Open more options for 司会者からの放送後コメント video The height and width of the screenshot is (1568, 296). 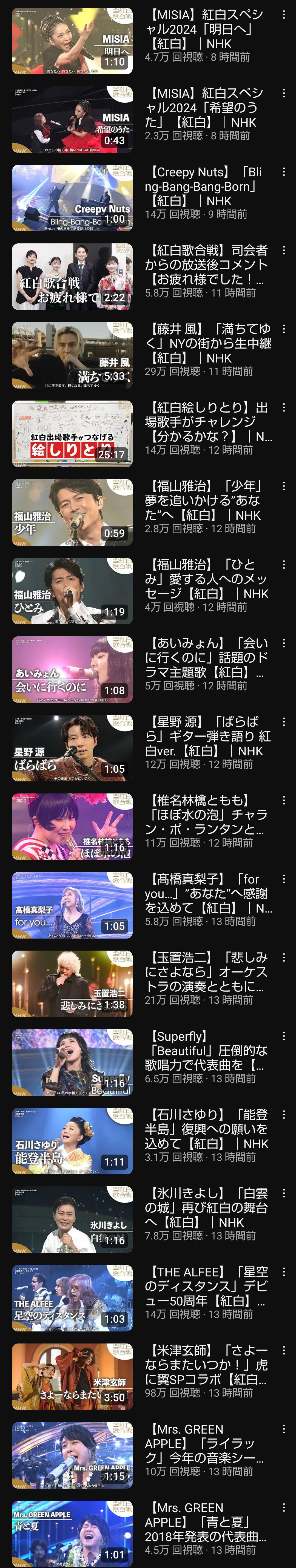[283, 250]
